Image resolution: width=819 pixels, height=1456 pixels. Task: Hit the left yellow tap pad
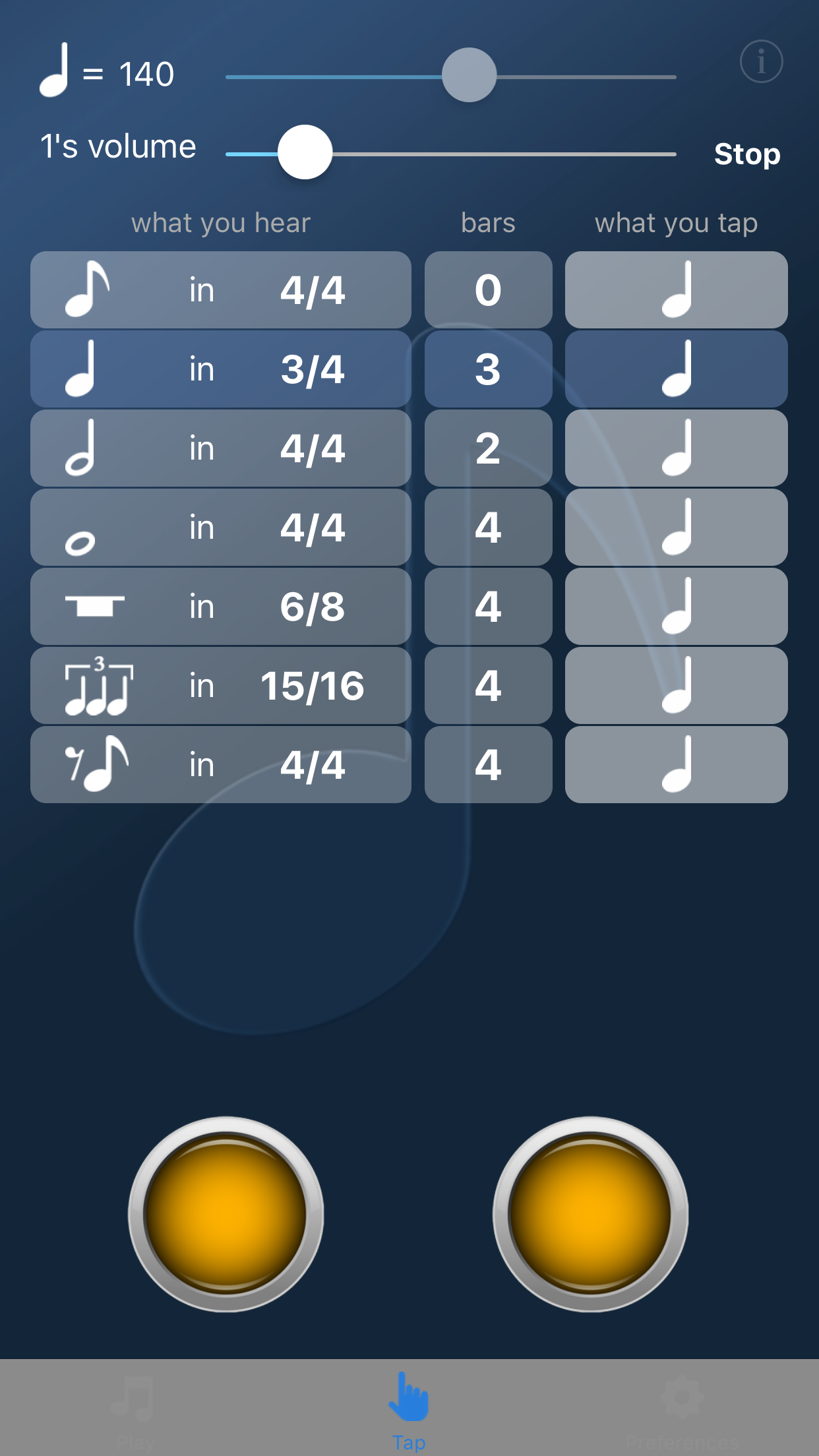[226, 1213]
